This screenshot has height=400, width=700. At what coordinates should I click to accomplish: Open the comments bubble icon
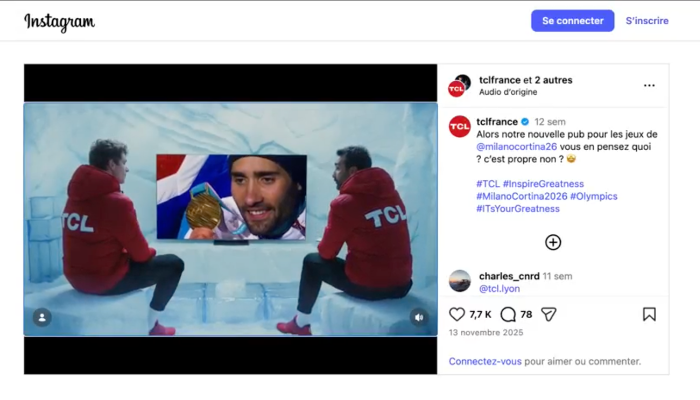[509, 314]
